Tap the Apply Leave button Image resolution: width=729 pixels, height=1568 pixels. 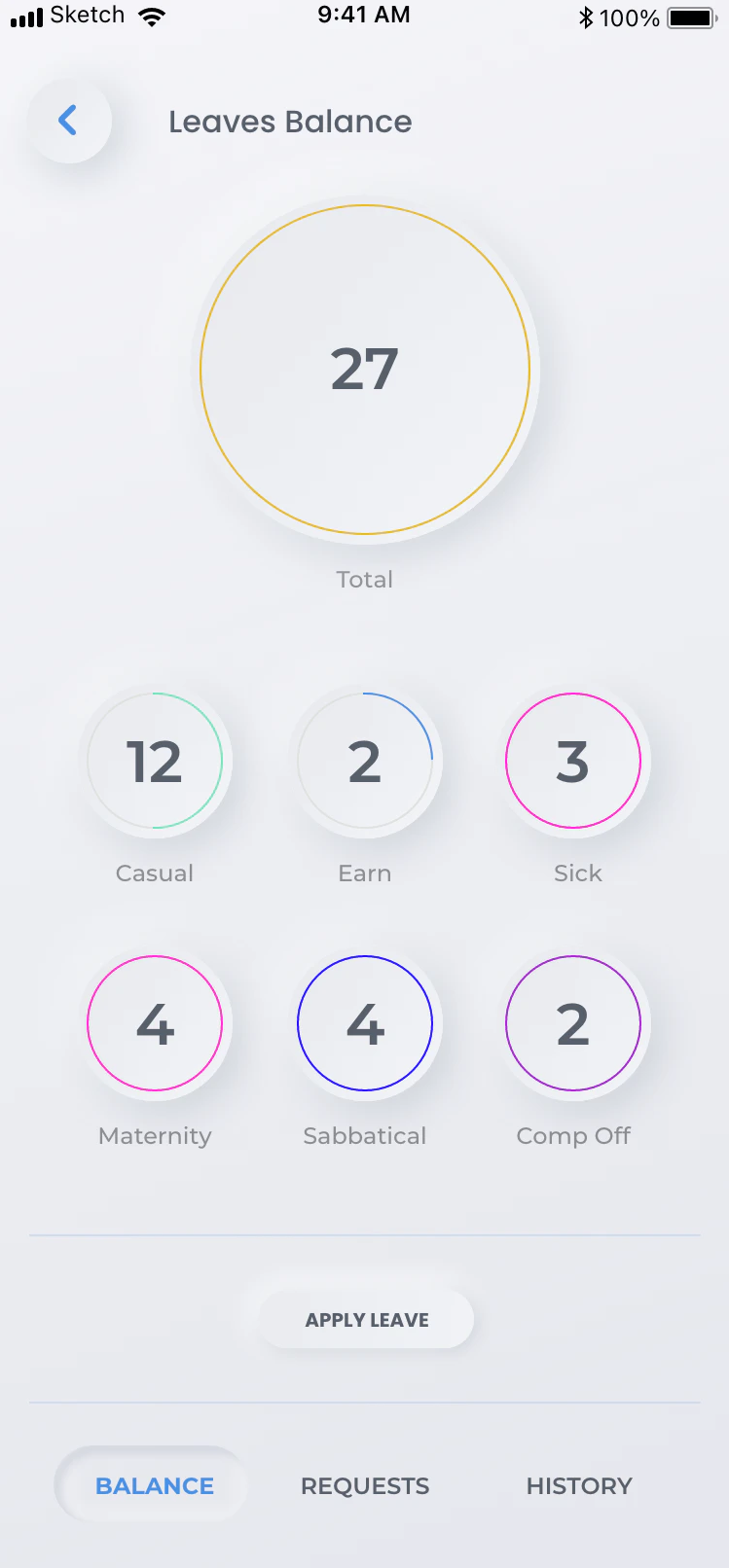point(366,1320)
